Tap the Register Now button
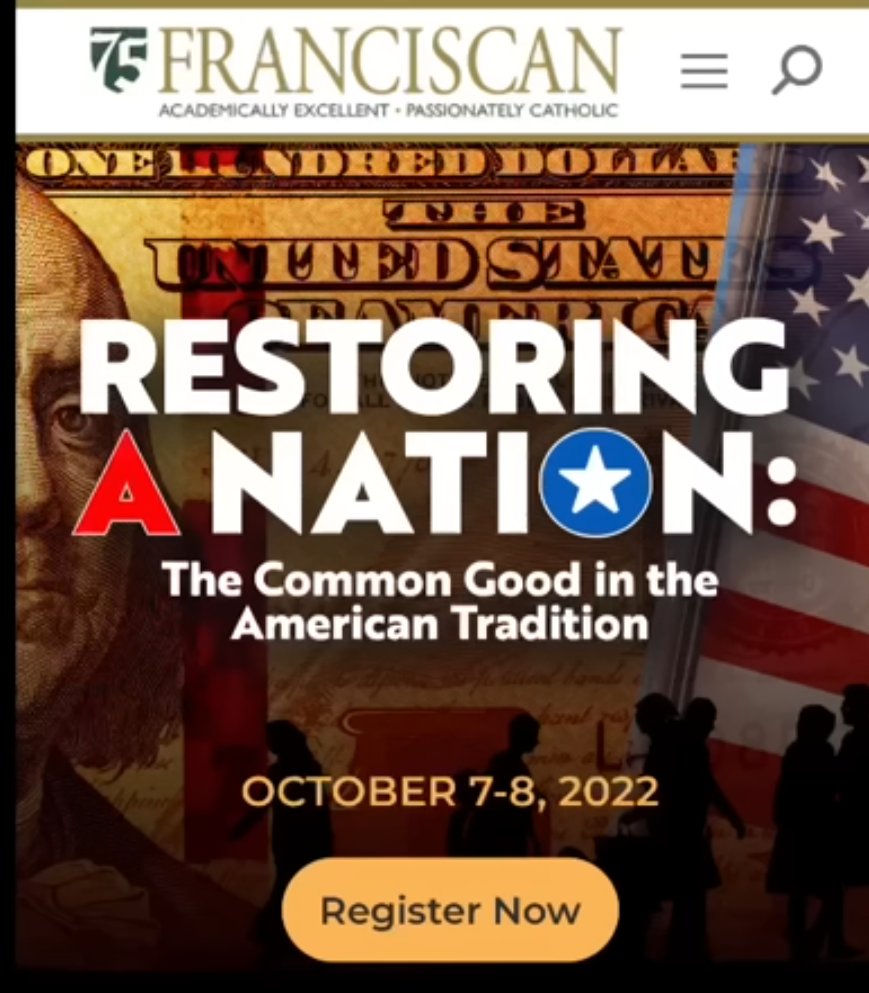This screenshot has width=869, height=993. [x=450, y=910]
